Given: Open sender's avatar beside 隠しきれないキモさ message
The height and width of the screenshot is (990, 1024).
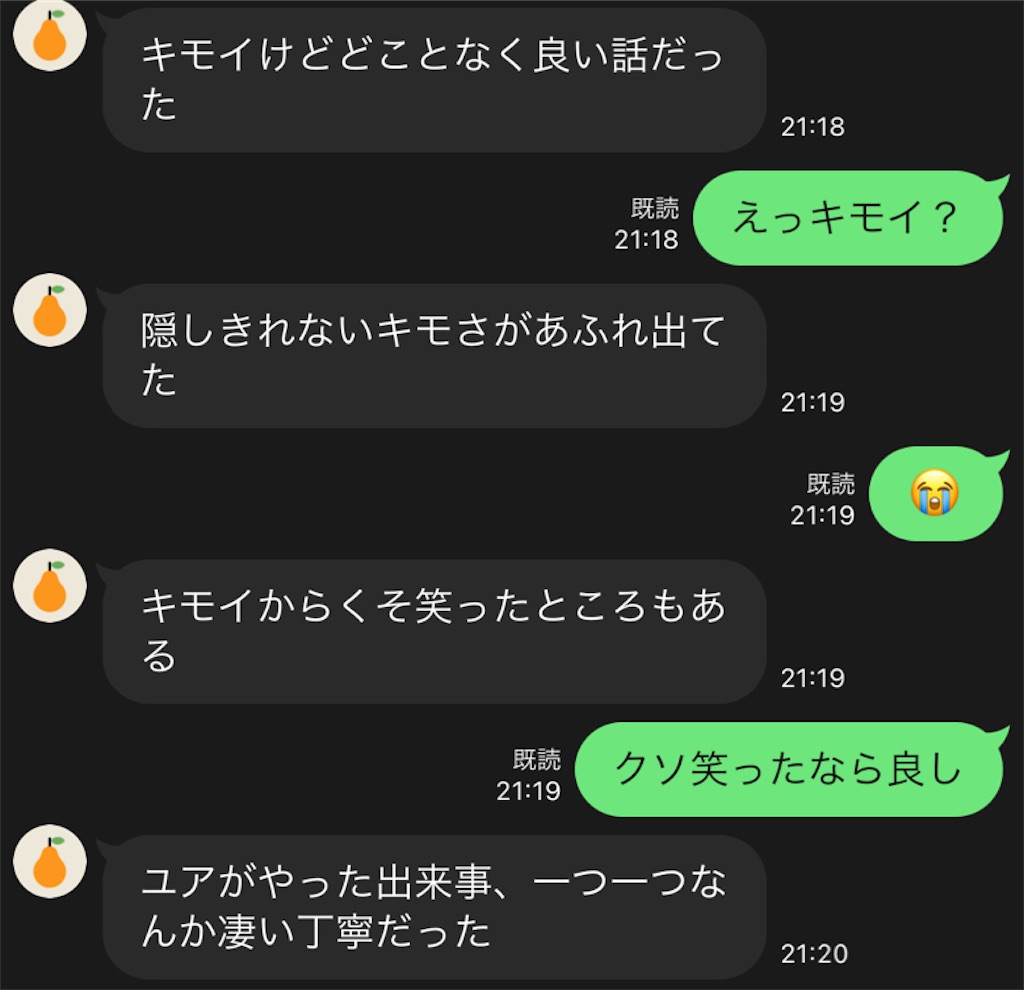Looking at the screenshot, I should (x=50, y=310).
